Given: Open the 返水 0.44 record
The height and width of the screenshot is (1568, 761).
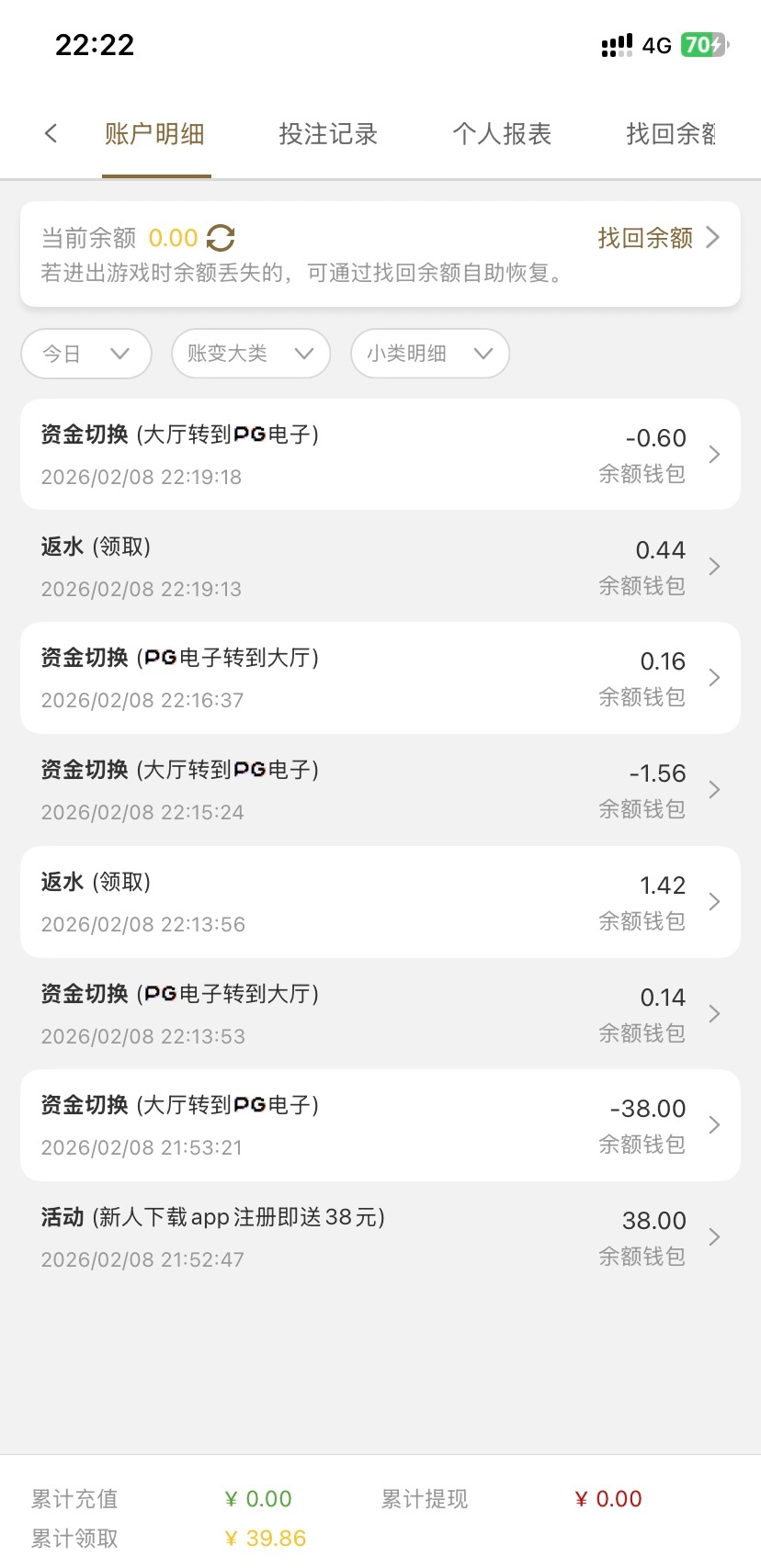Looking at the screenshot, I should tap(380, 567).
